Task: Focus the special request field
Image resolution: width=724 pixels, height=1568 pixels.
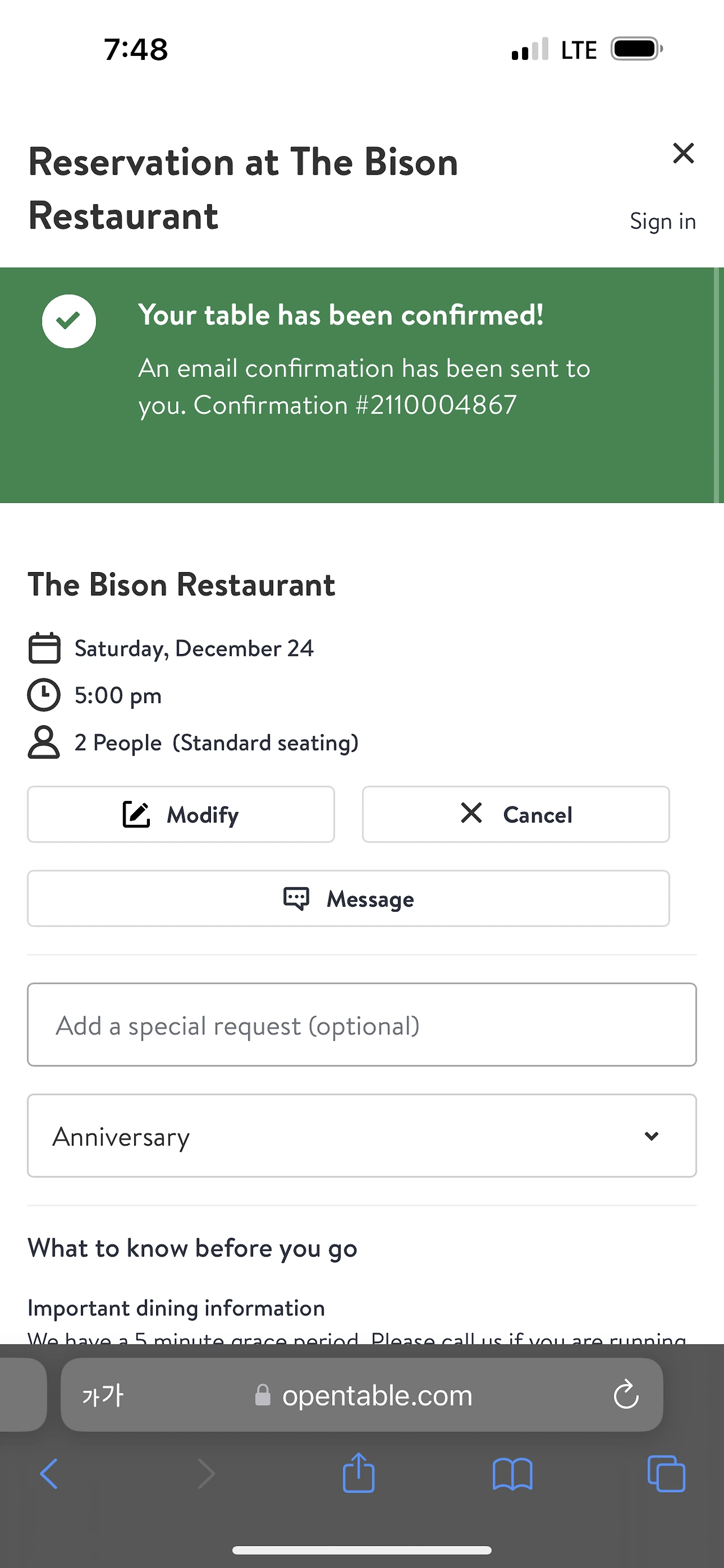Action: [361, 1025]
